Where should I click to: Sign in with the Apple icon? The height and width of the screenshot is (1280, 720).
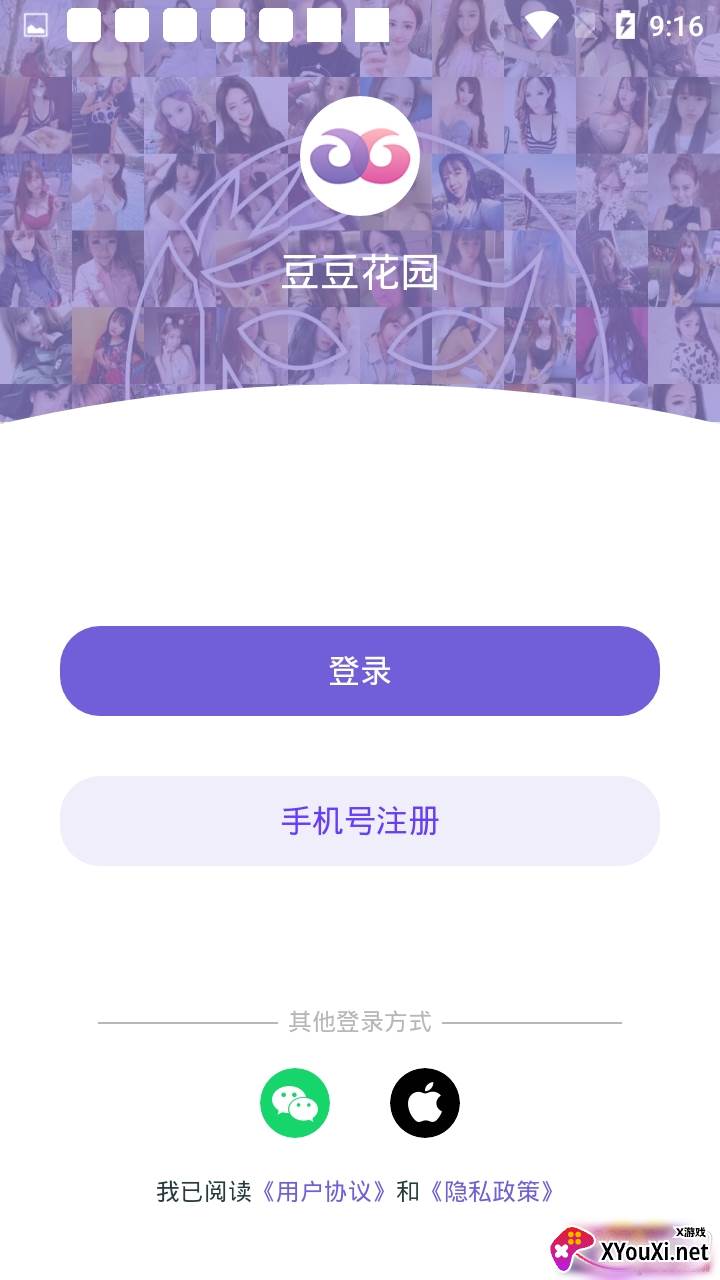coord(425,1103)
